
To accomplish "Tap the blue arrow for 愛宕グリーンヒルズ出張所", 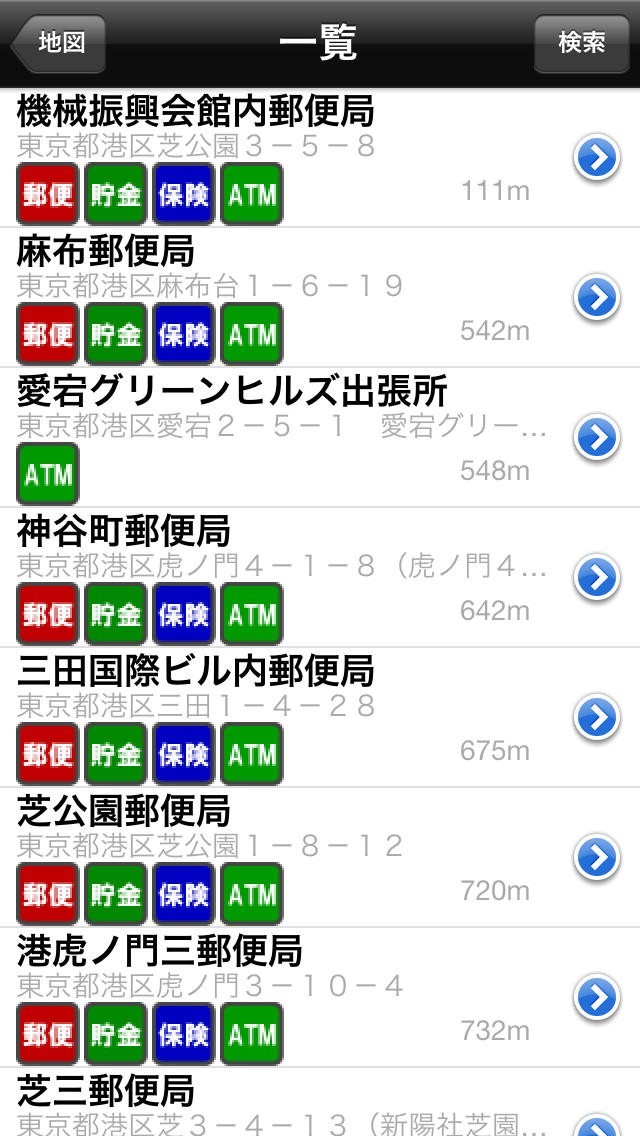I will 597,437.
